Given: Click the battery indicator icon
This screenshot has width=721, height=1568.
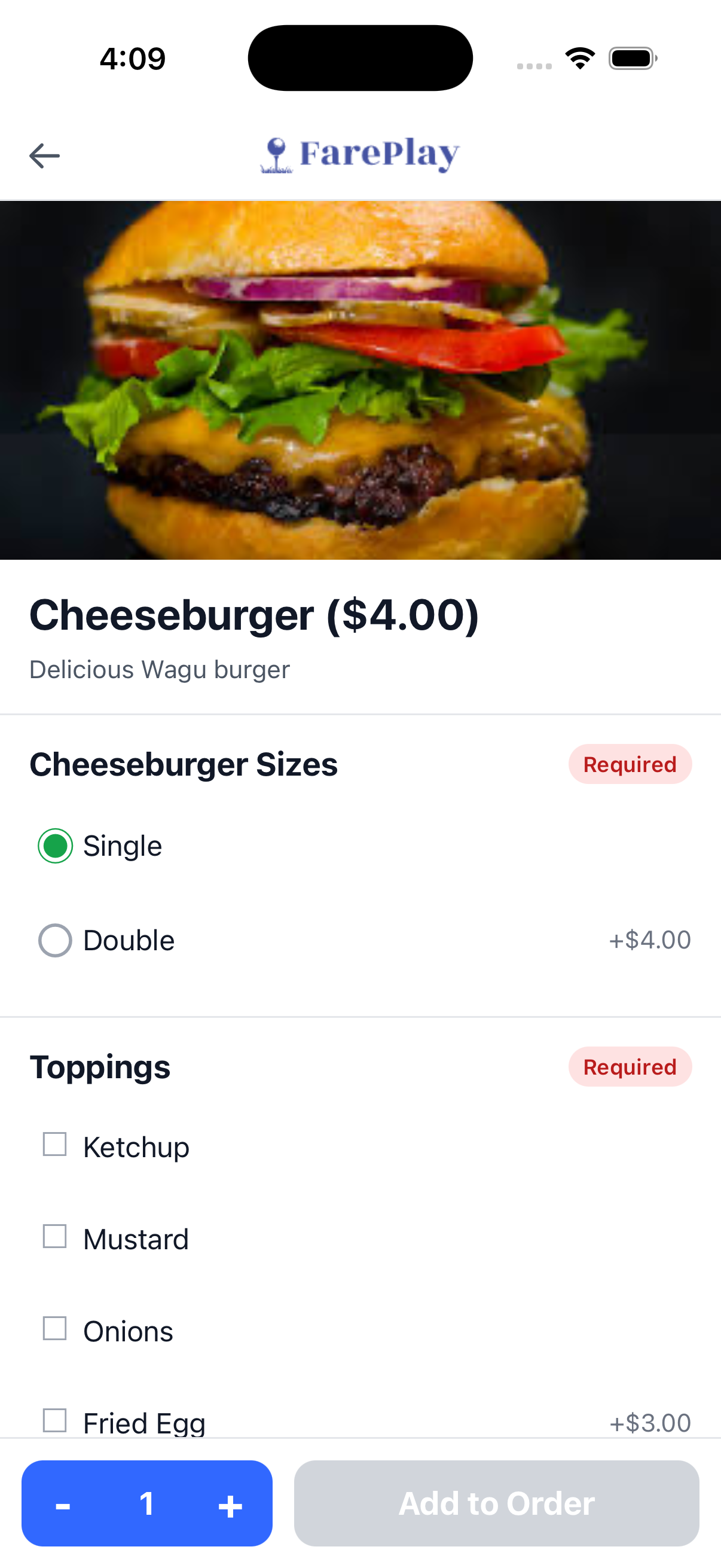Looking at the screenshot, I should (630, 57).
